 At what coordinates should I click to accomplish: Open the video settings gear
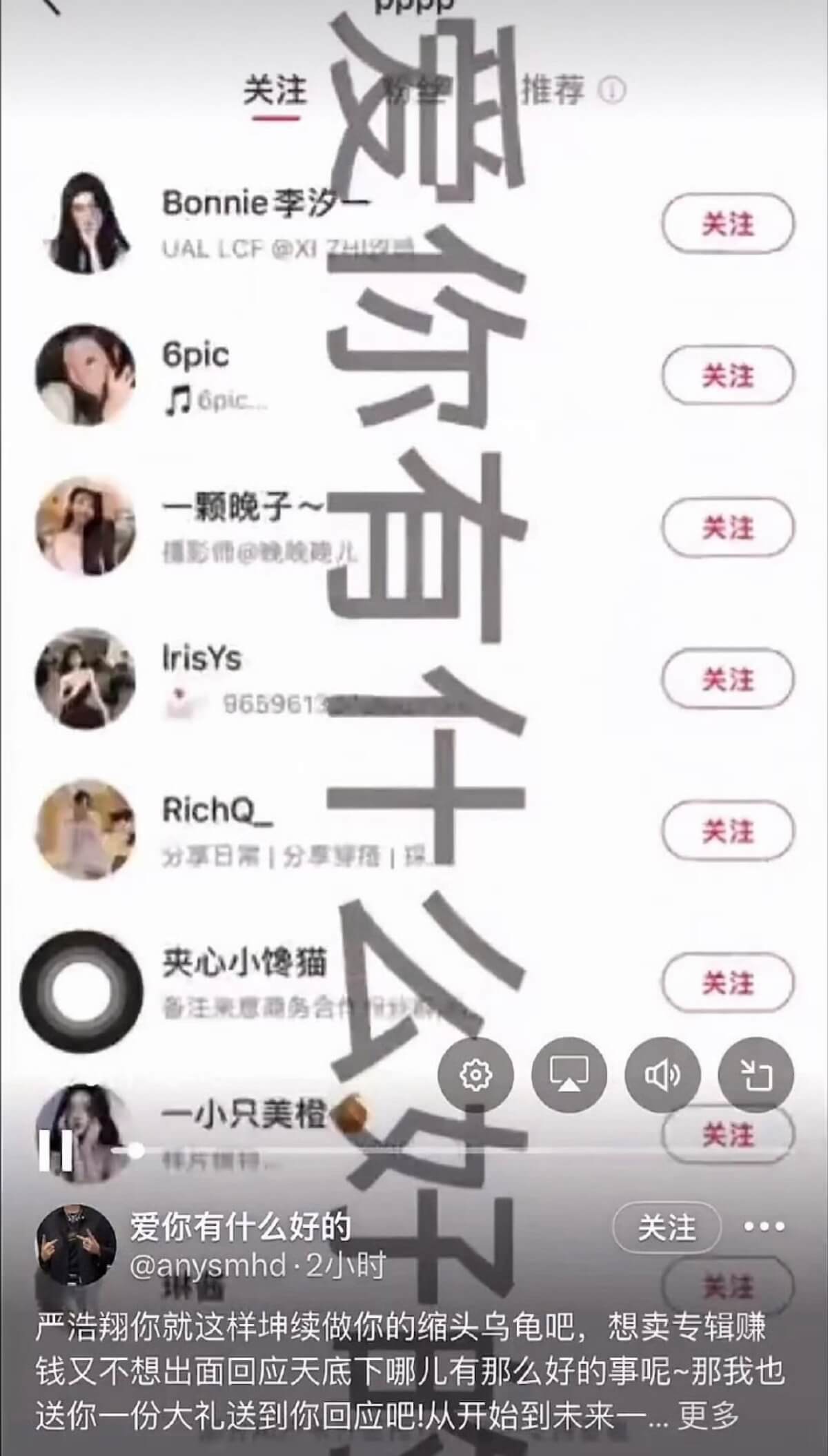475,1074
